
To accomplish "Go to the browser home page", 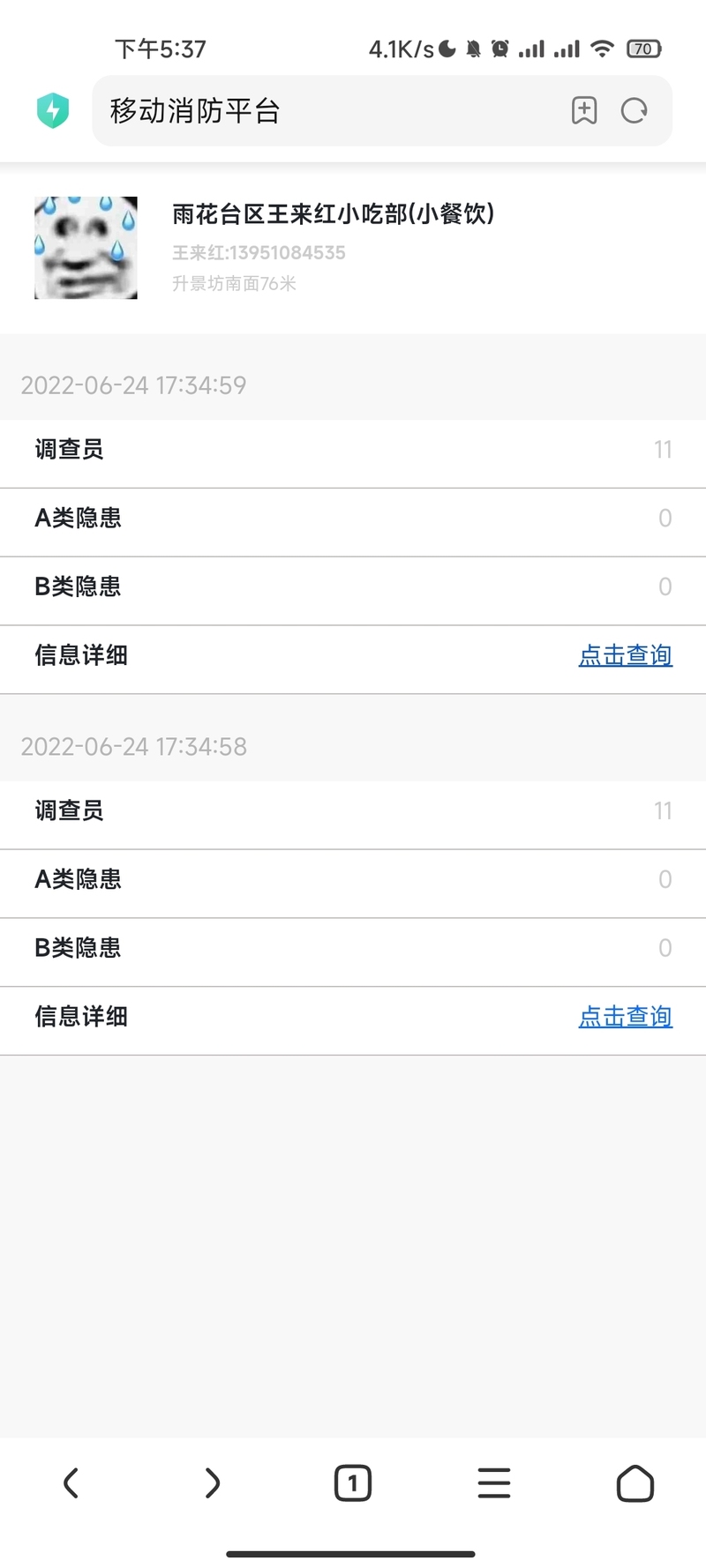I will [635, 1483].
